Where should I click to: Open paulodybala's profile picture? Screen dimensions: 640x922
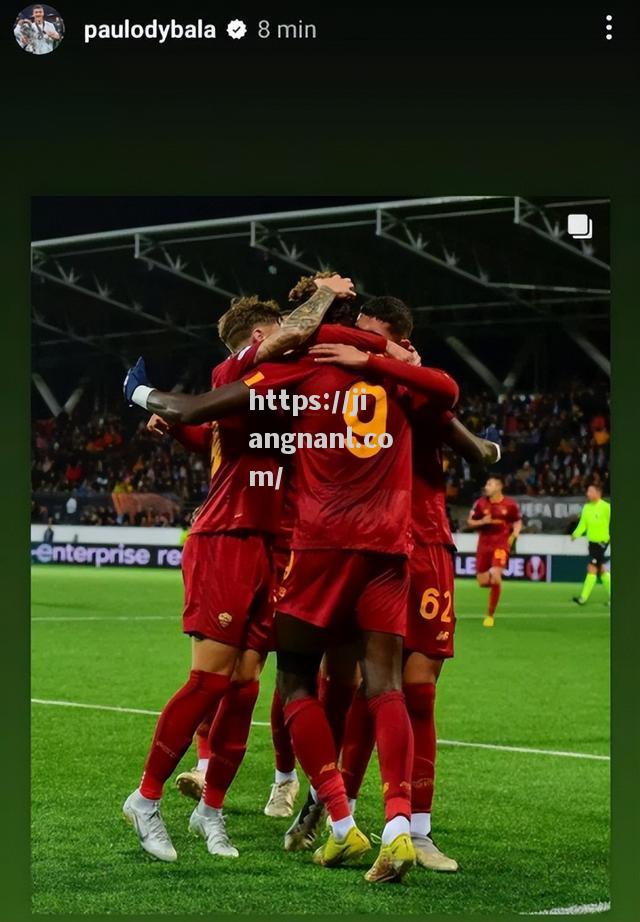tap(38, 30)
